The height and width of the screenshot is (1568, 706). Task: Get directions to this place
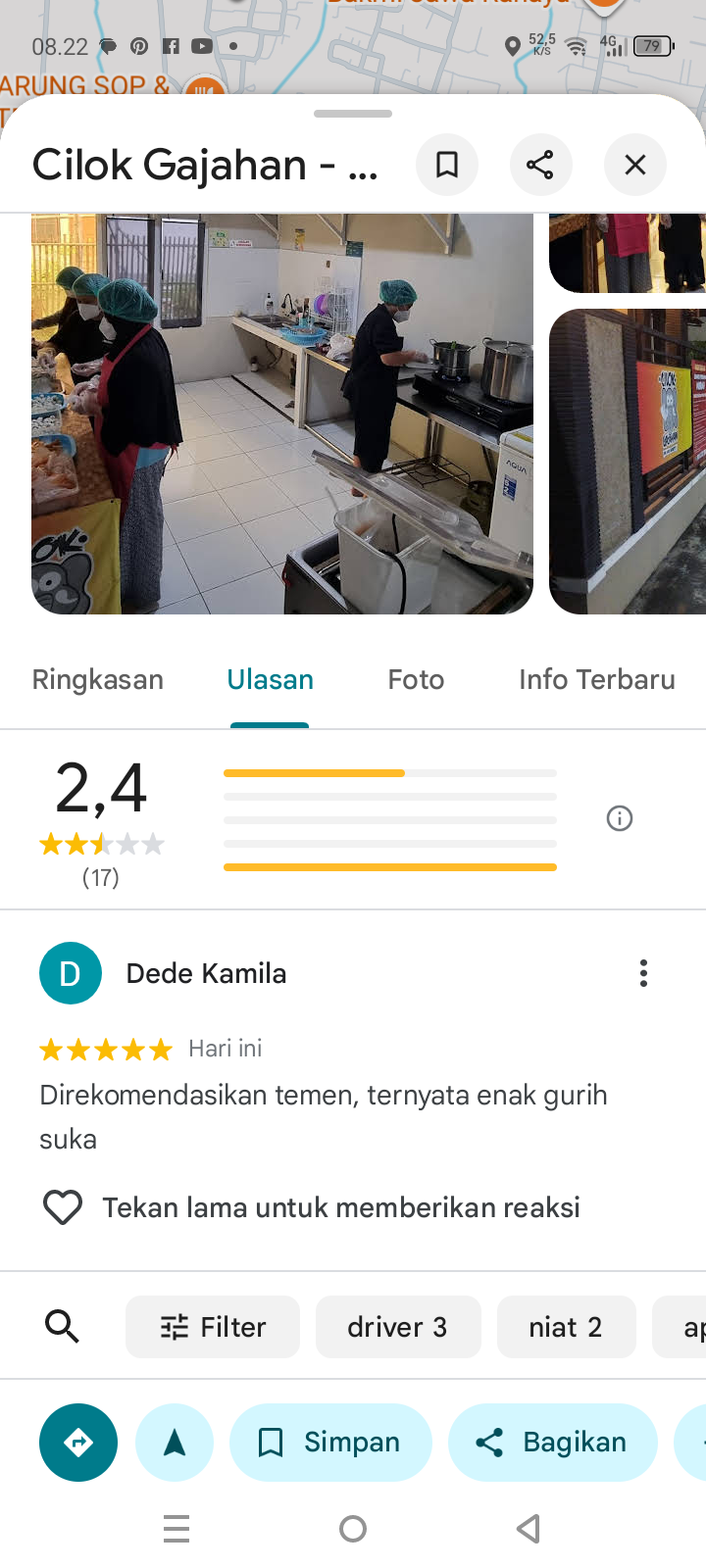point(78,1443)
